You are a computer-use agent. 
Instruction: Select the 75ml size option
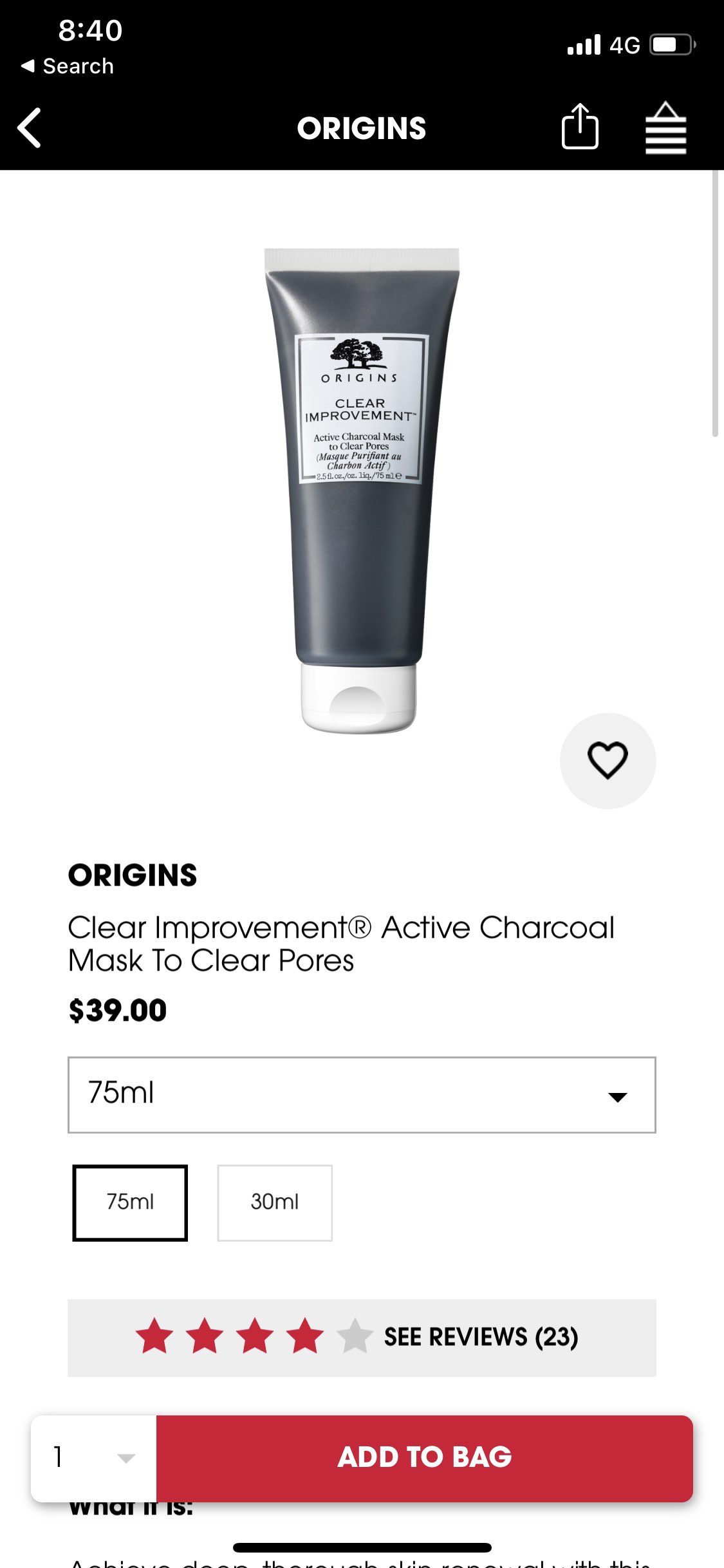(x=130, y=1202)
